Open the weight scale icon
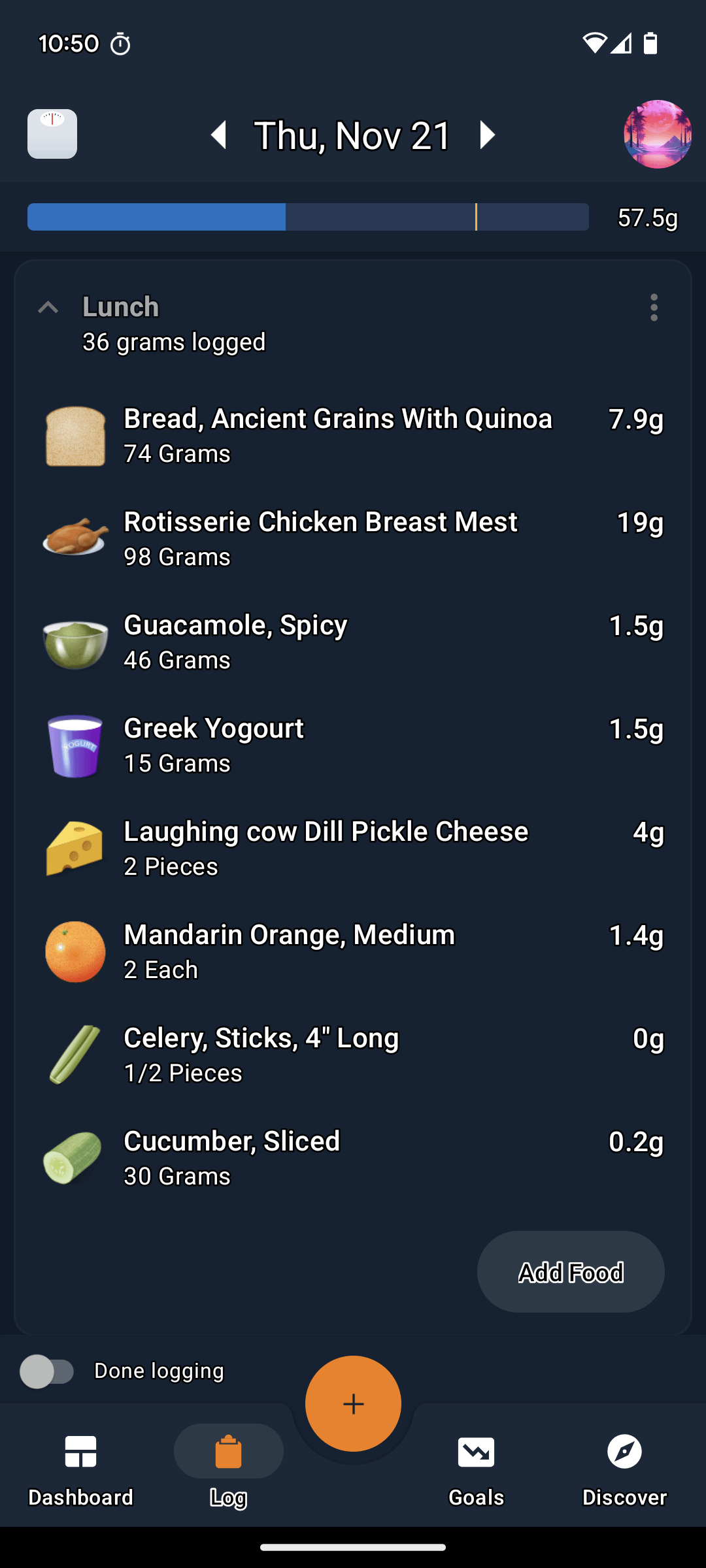This screenshot has width=706, height=1568. 52,134
